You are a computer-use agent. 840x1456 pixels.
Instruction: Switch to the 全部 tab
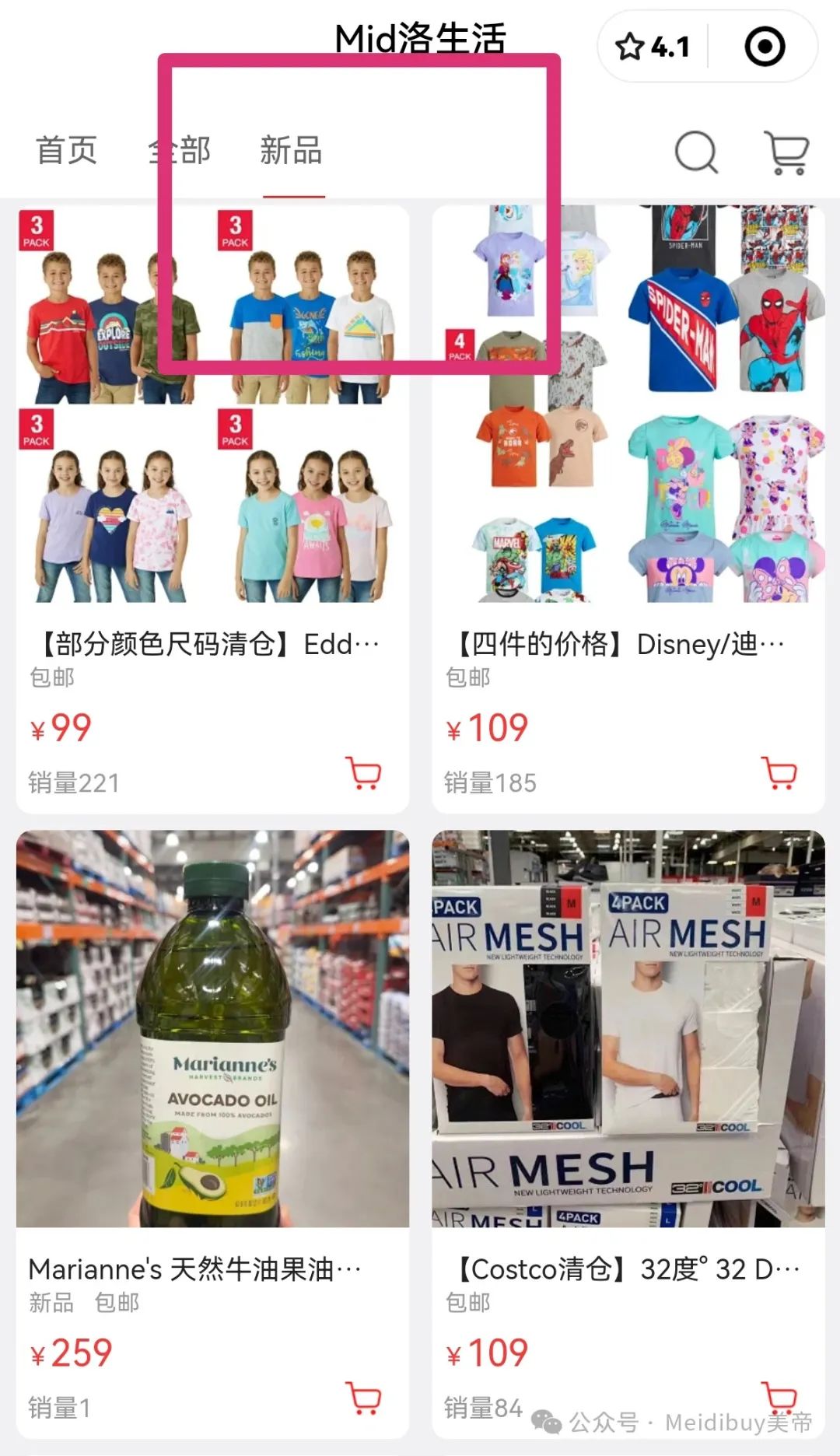tap(180, 150)
